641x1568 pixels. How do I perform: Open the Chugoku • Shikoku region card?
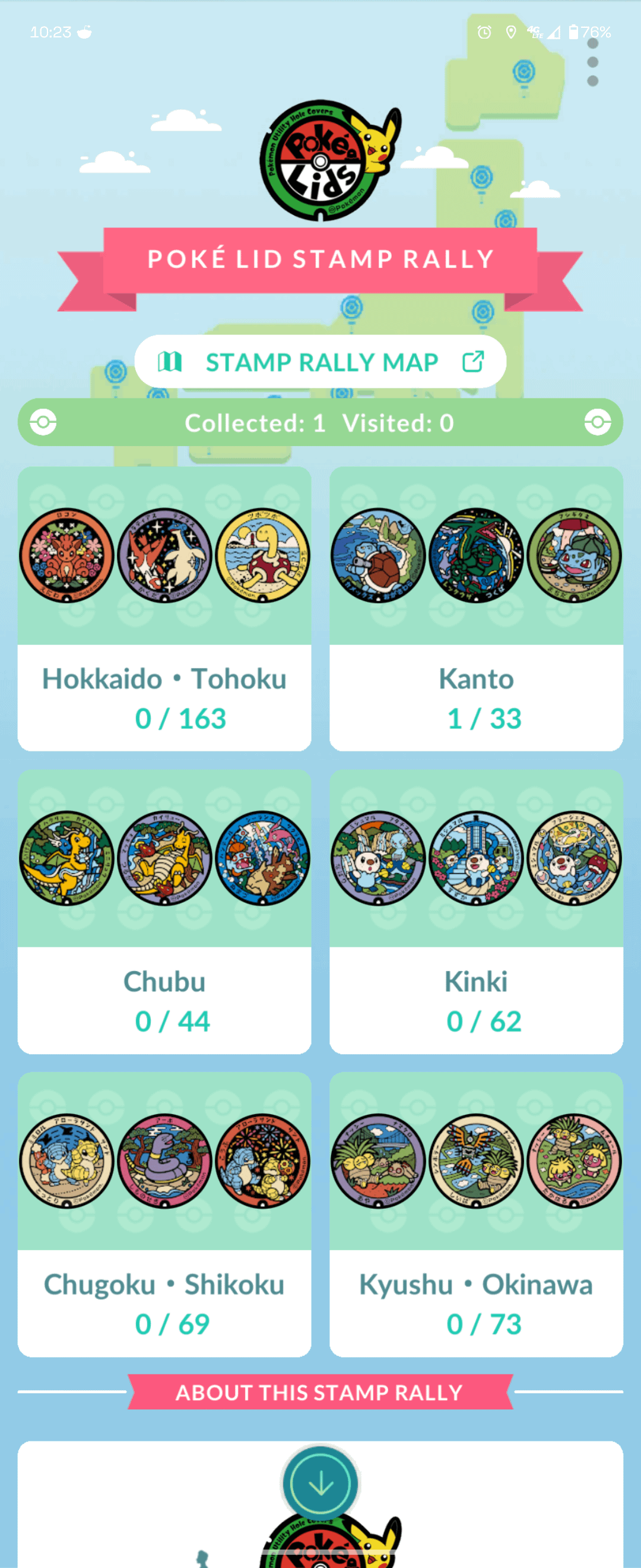tap(164, 1215)
